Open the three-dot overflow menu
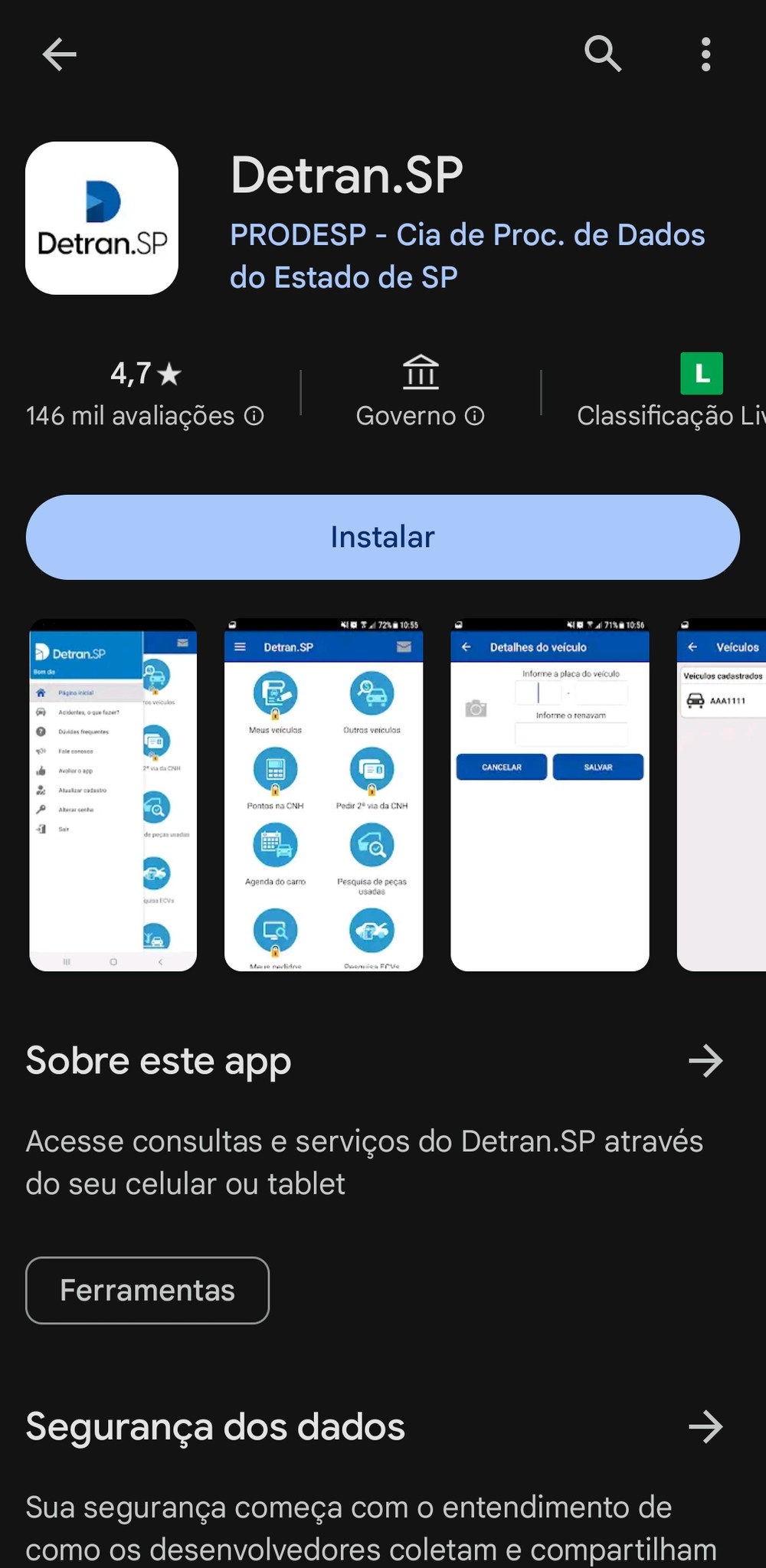This screenshot has width=766, height=1568. [705, 54]
